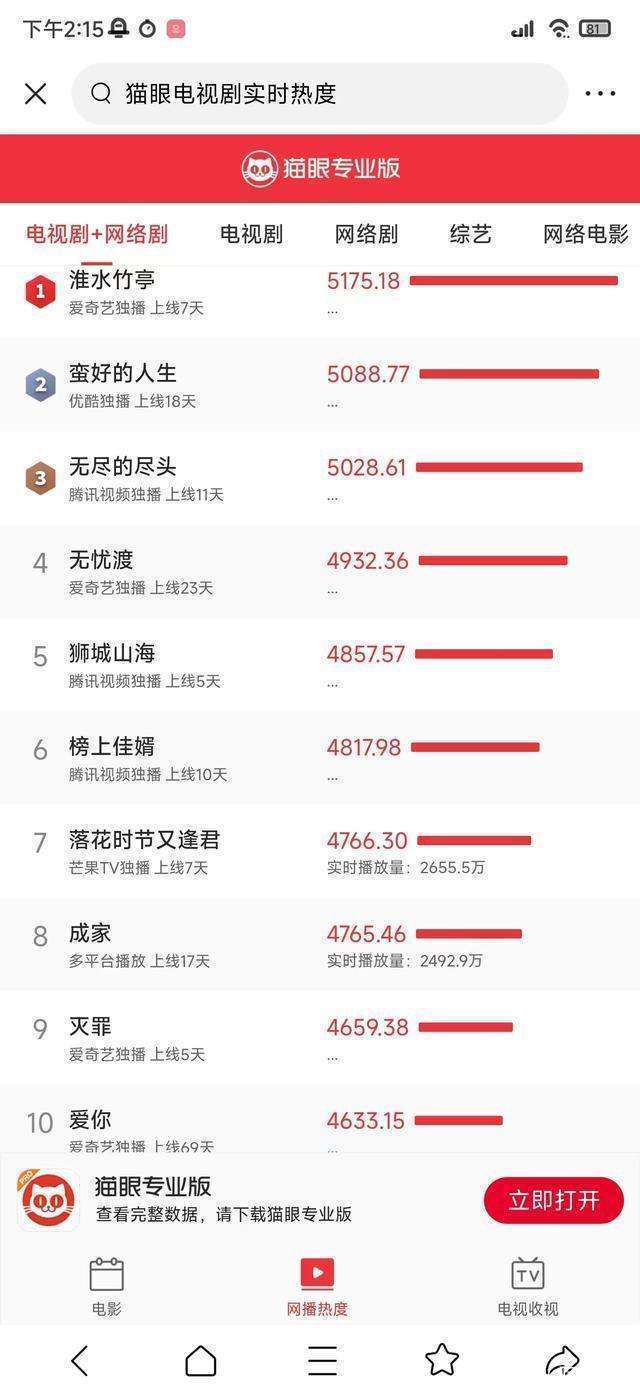Switch to the 综艺 tab
640x1388 pixels.
[x=471, y=234]
